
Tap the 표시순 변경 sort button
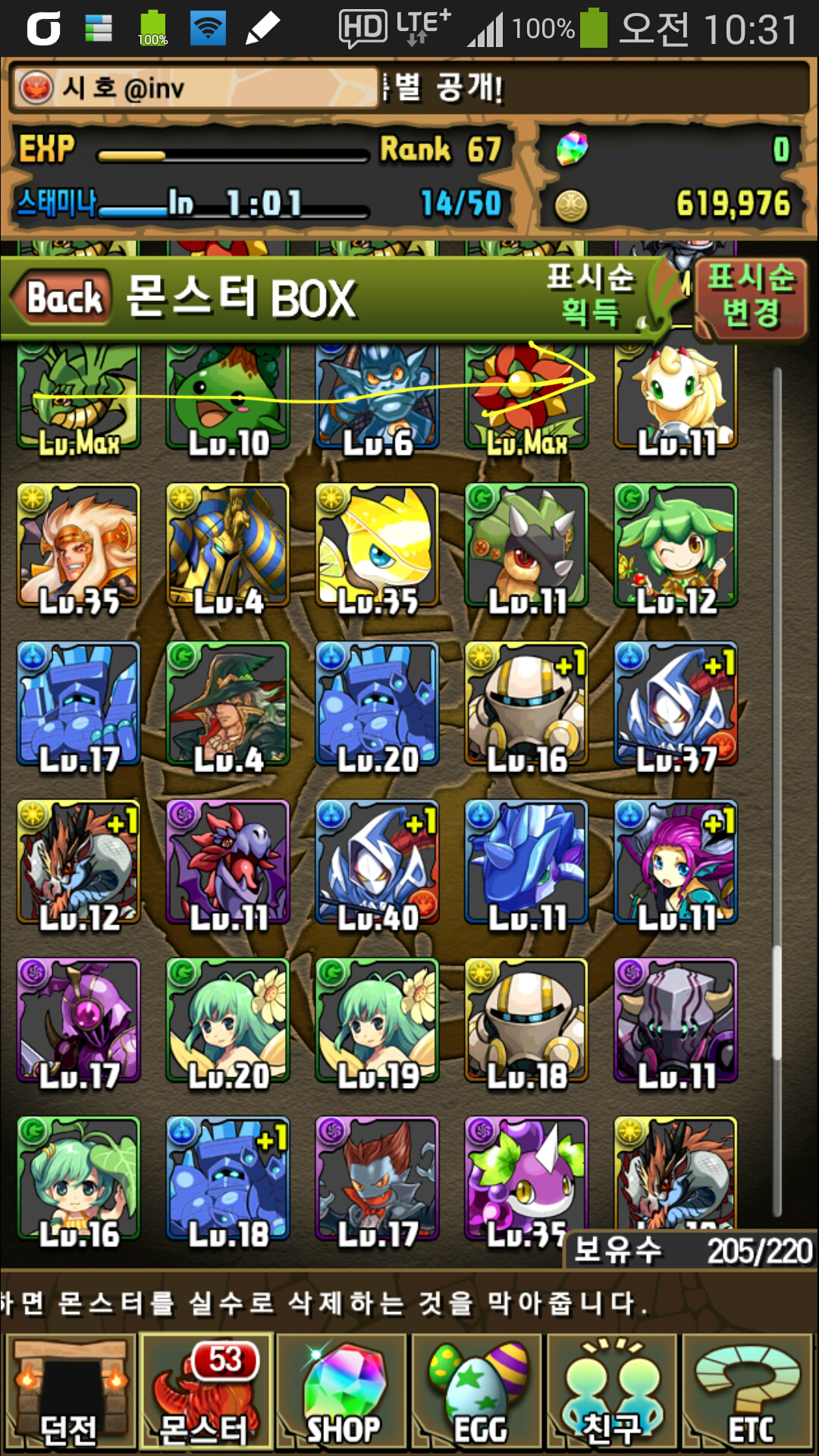(750, 297)
